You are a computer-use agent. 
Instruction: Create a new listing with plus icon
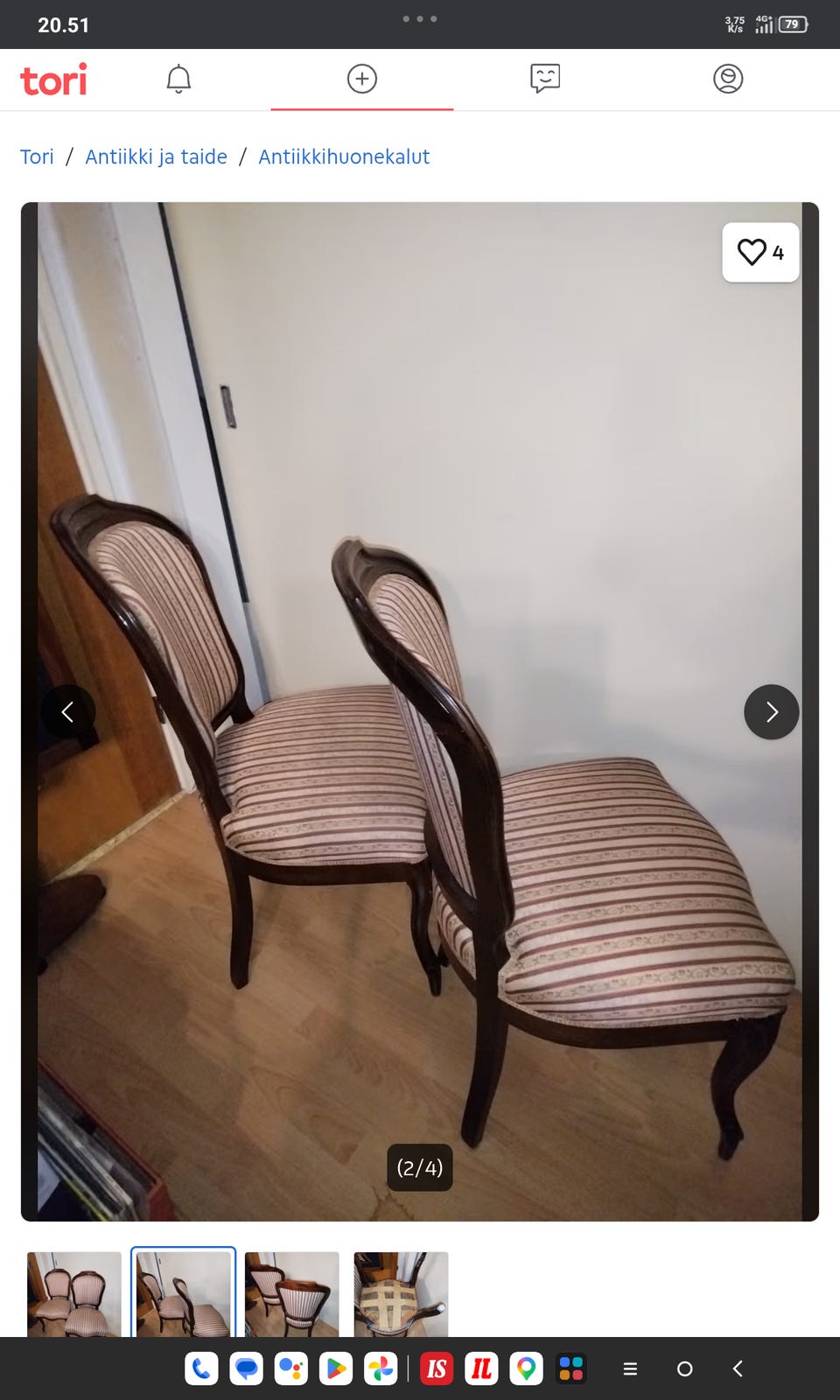[x=361, y=79]
